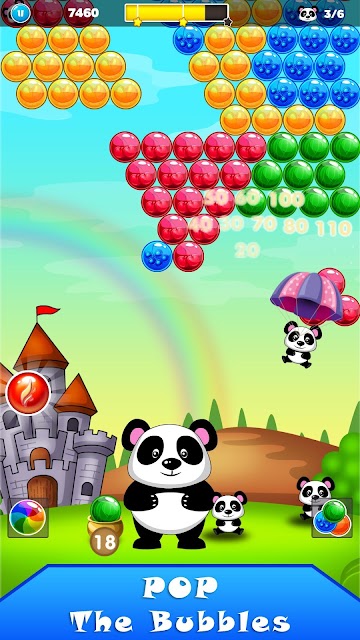The height and width of the screenshot is (640, 360).
Task: Open the three-color bubble booster
Action: tap(332, 517)
